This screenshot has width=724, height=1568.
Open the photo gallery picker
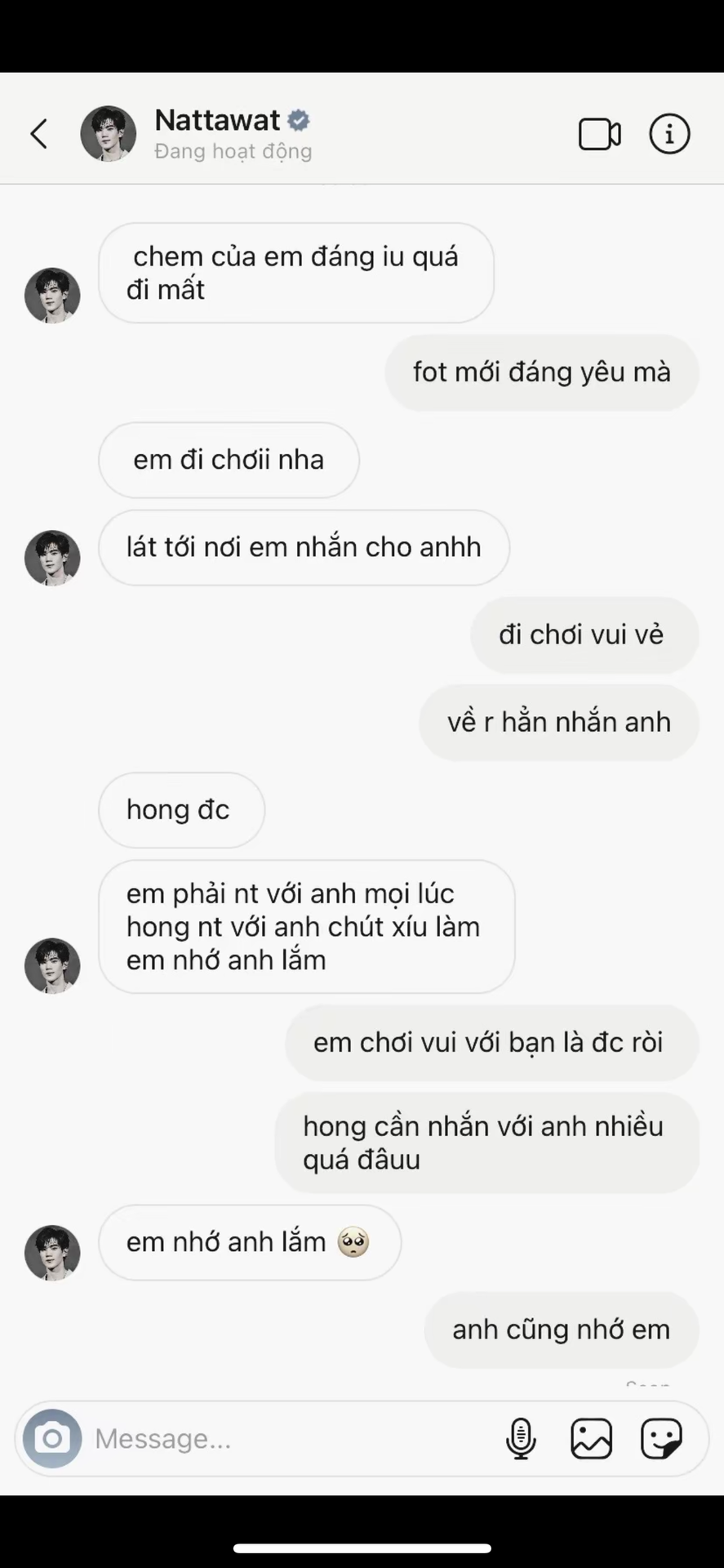591,1438
